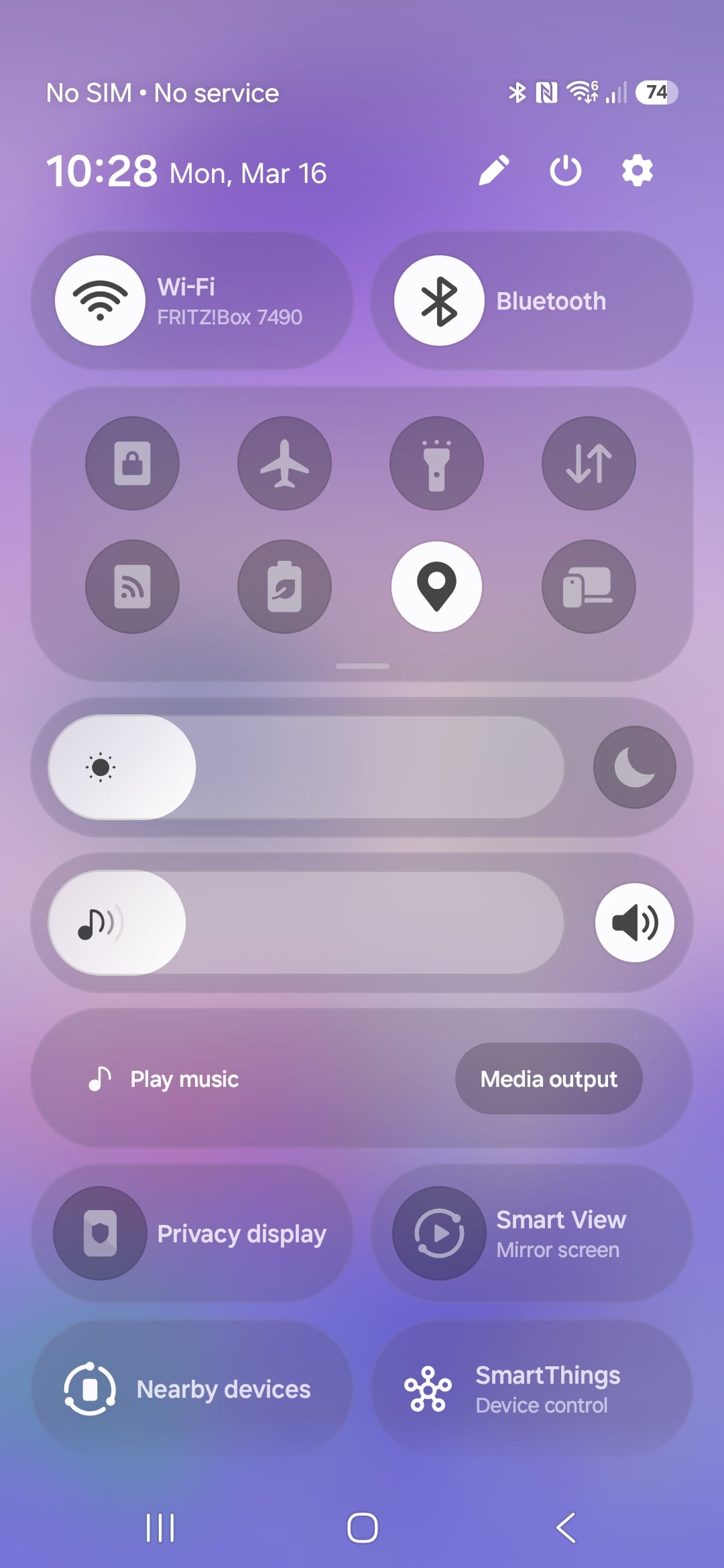Activate power saving mode
The image size is (724, 1568).
click(285, 586)
